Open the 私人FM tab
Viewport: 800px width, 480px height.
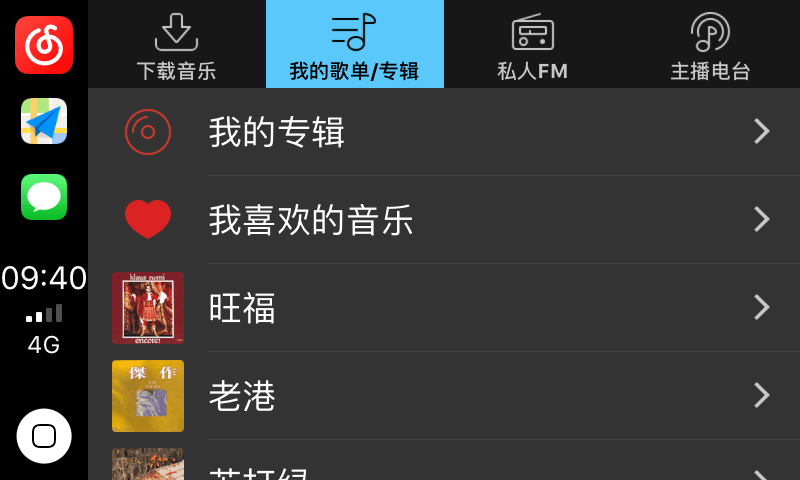[532, 45]
